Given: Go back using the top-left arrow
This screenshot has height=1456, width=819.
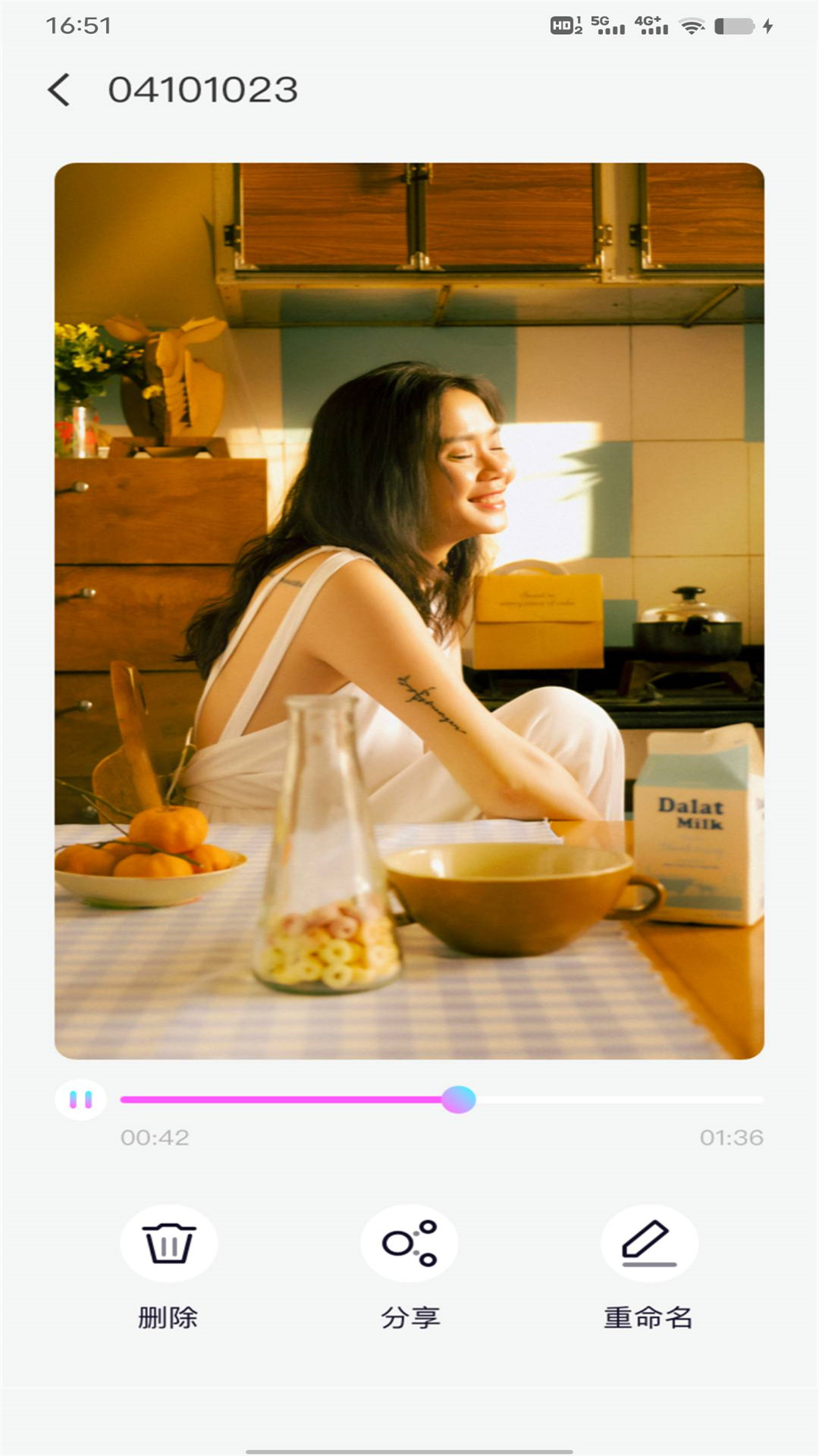Looking at the screenshot, I should tap(59, 89).
